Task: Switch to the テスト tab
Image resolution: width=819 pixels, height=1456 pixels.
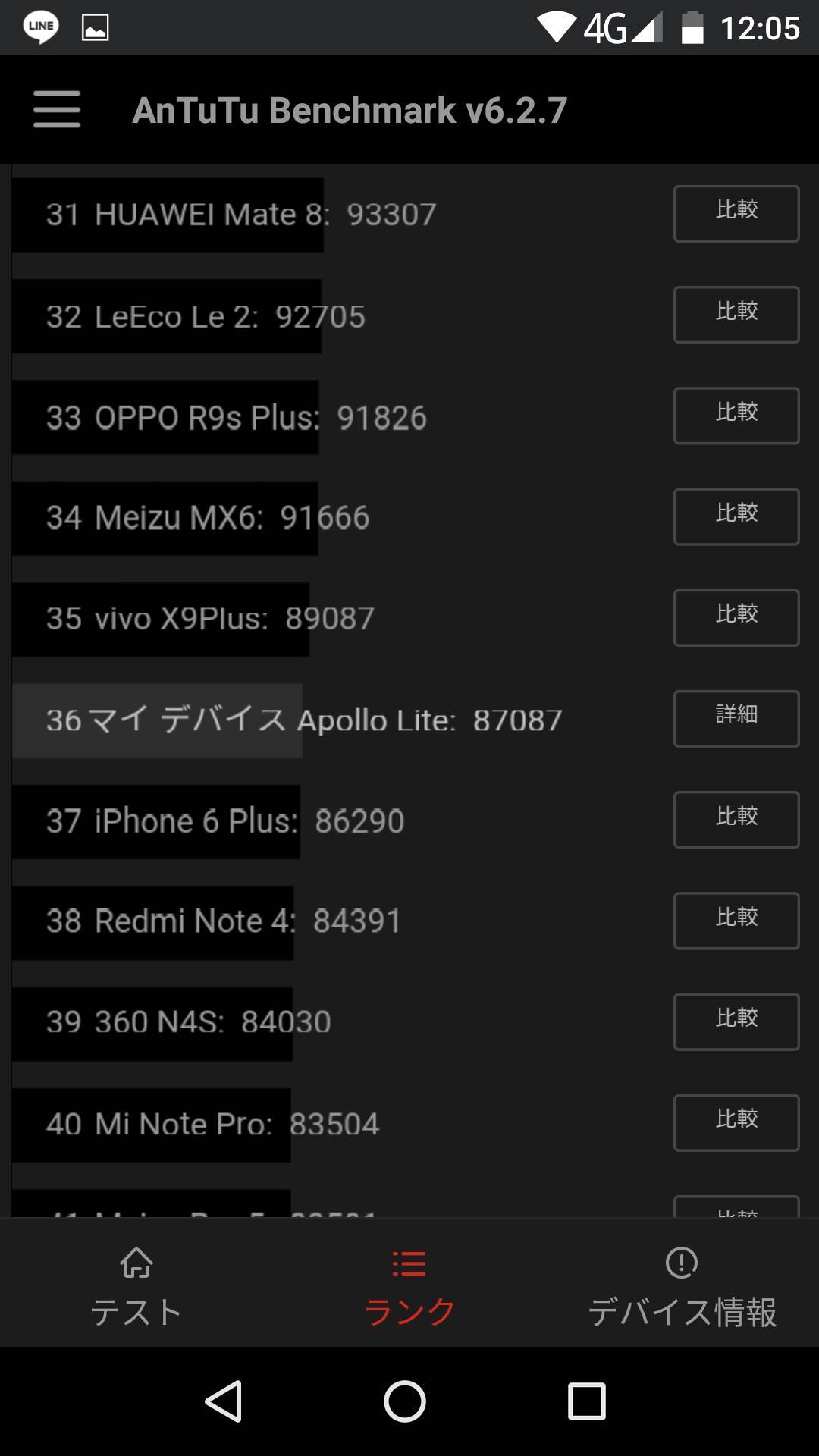Action: pos(136,1288)
